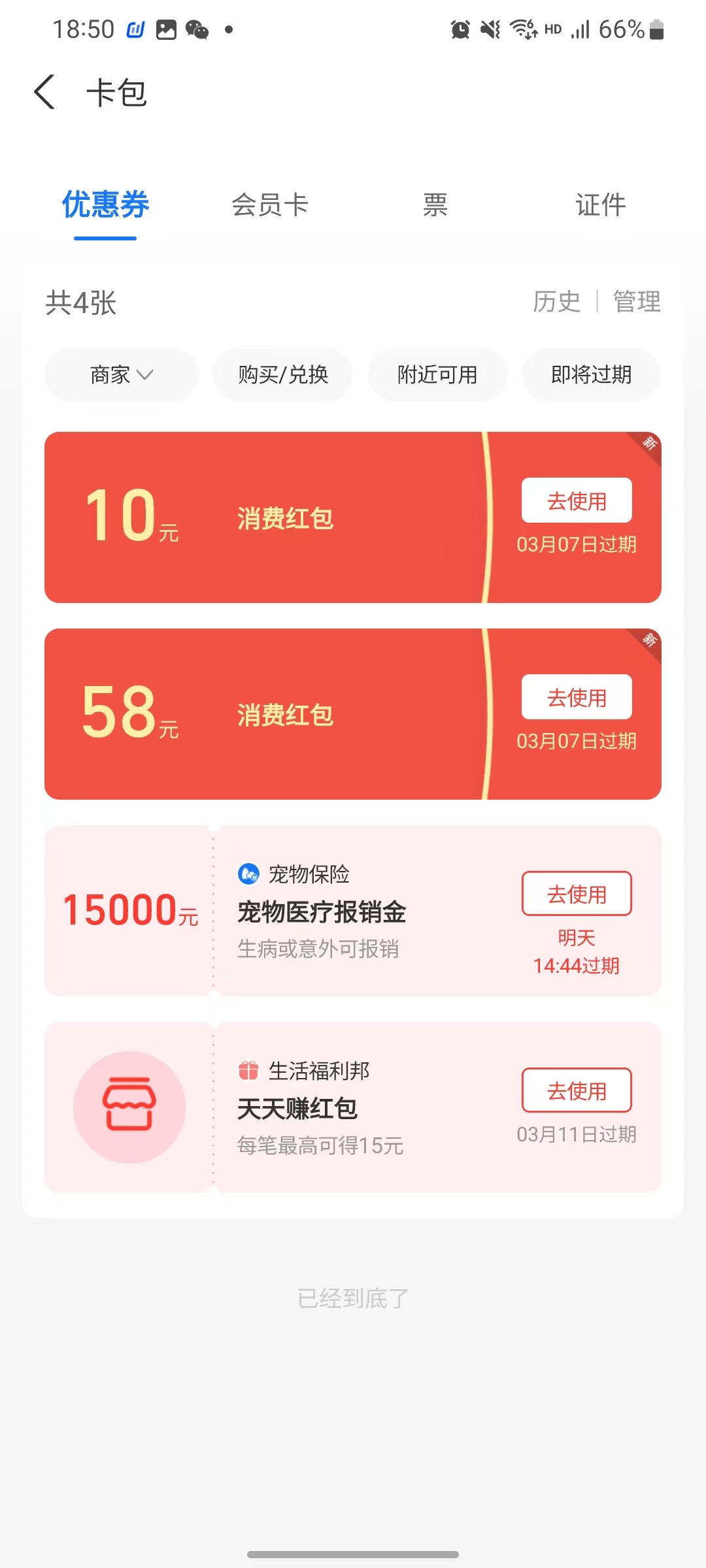Tap 去使用 on the 10元 消费红包
Viewport: 706px width, 1568px height.
click(577, 500)
